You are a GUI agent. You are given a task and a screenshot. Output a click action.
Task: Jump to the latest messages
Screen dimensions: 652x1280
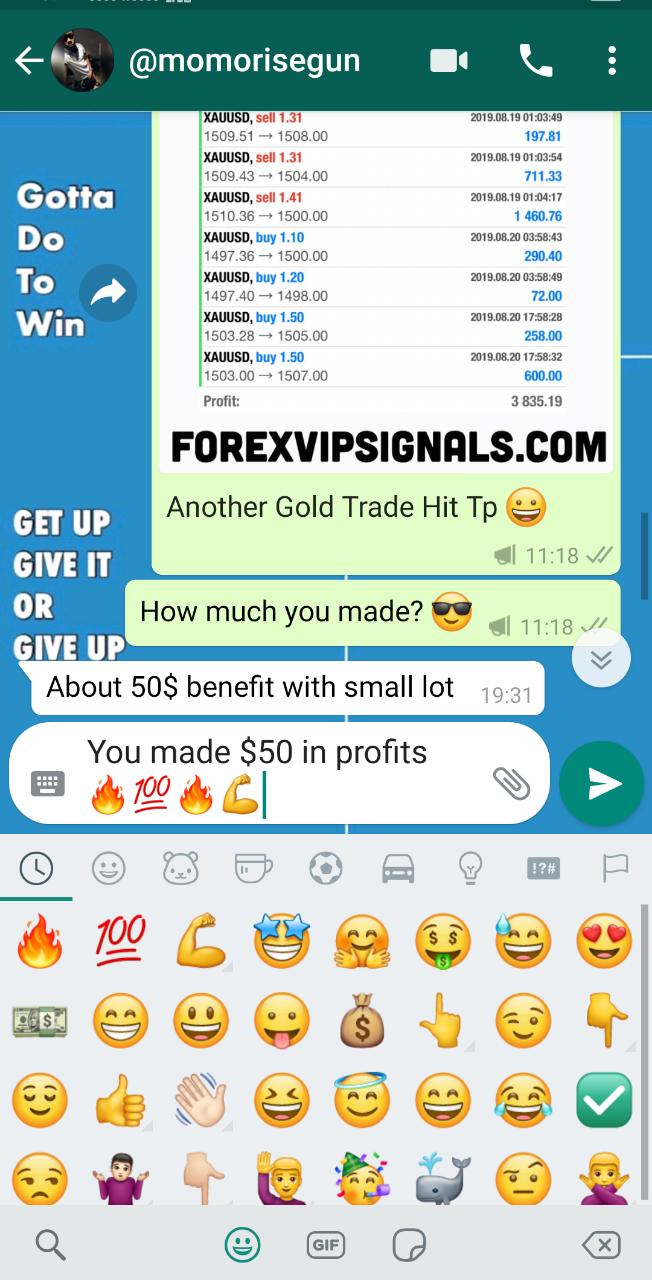[x=601, y=657]
